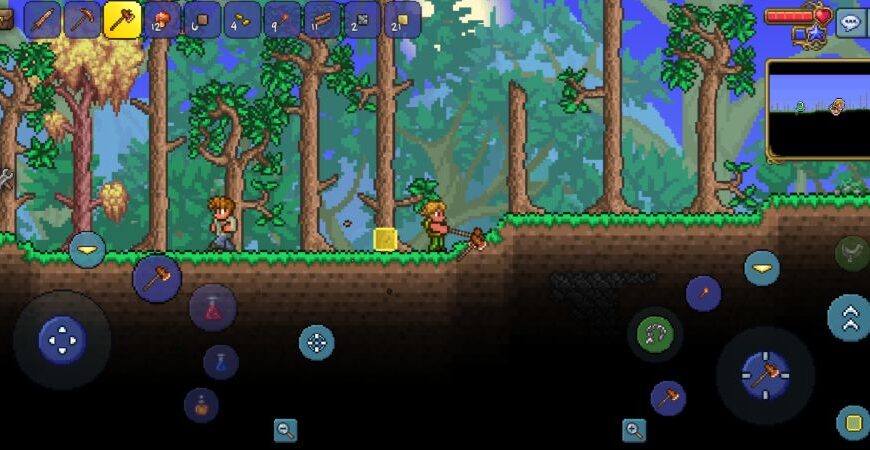Screen dimensions: 870x450
Task: Select the hotbar slot holding 21 blocks
Action: [402, 19]
